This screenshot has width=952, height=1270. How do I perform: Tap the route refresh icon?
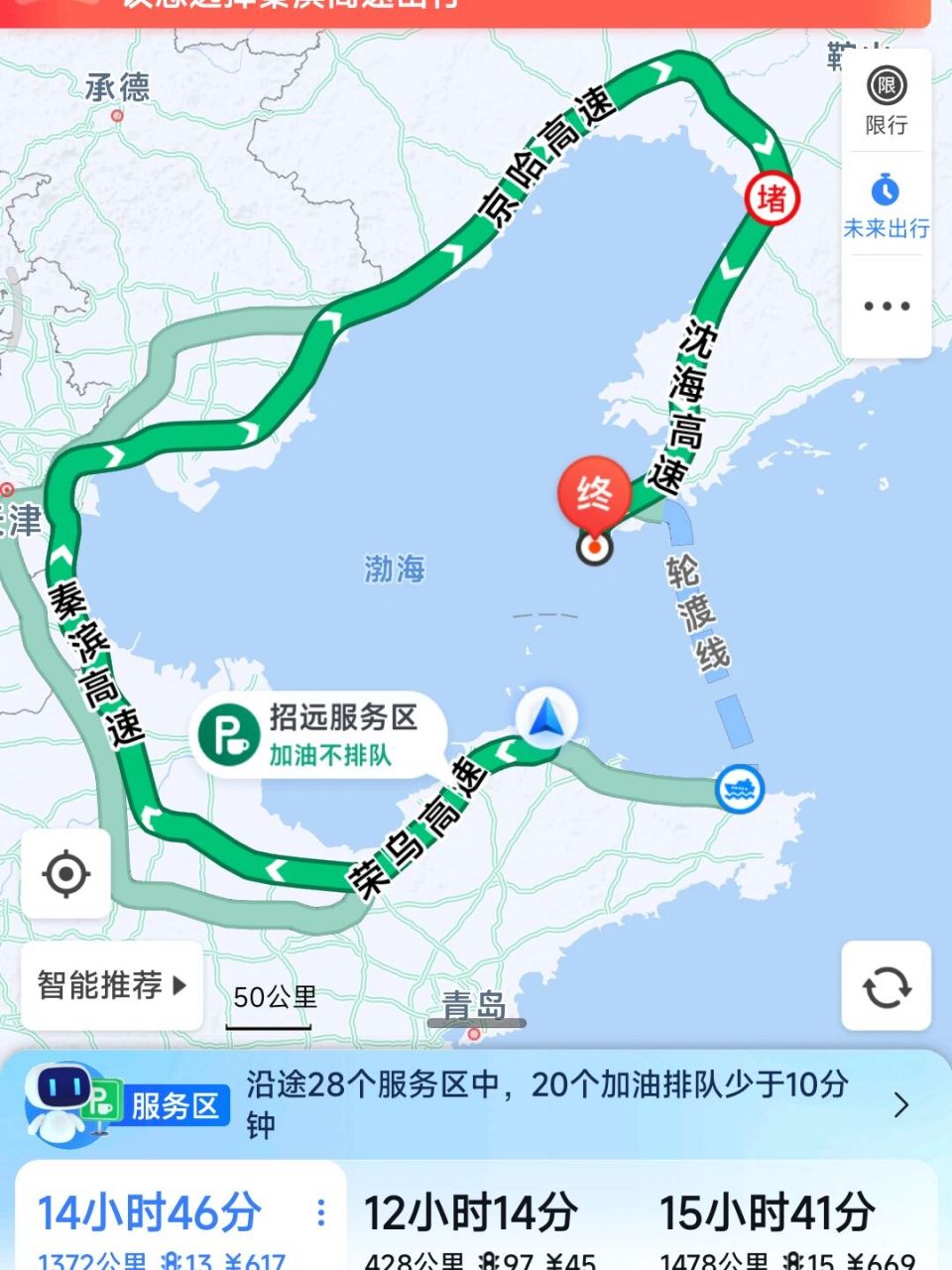click(x=886, y=987)
